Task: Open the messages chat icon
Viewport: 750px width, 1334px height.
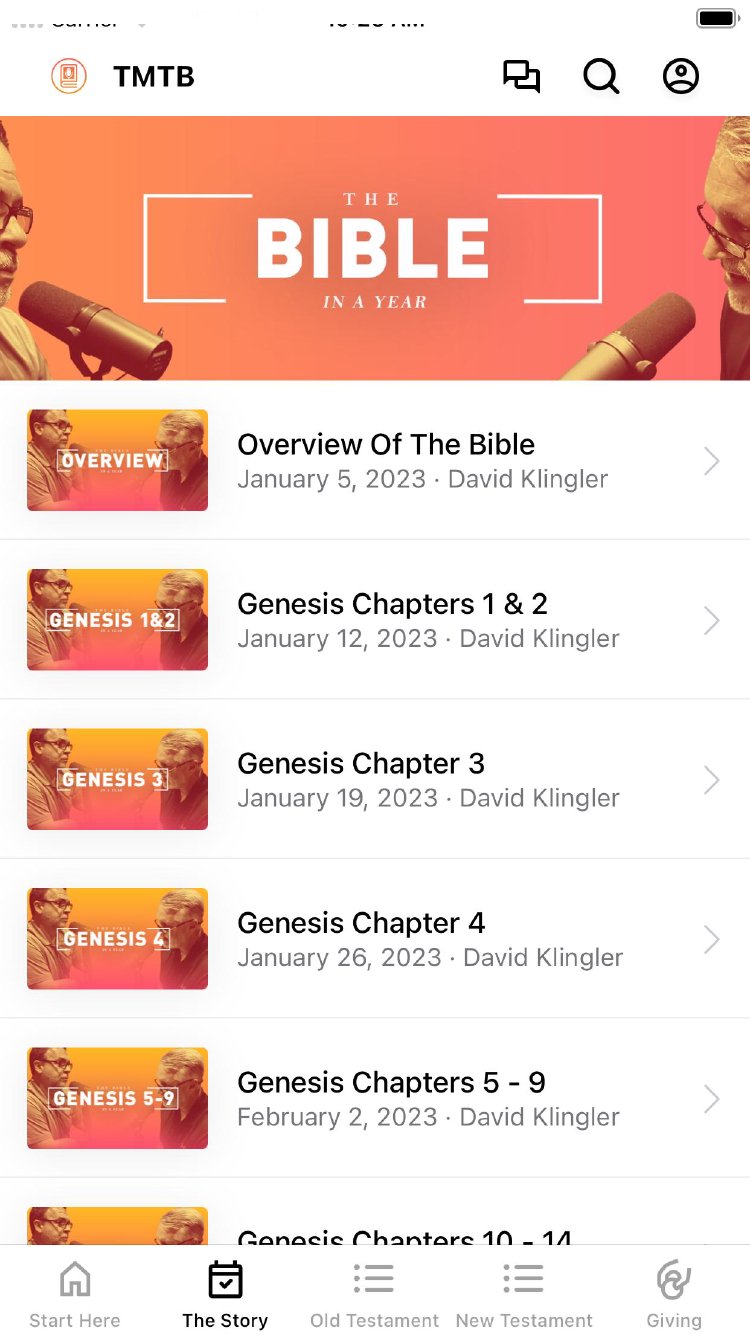Action: (521, 77)
